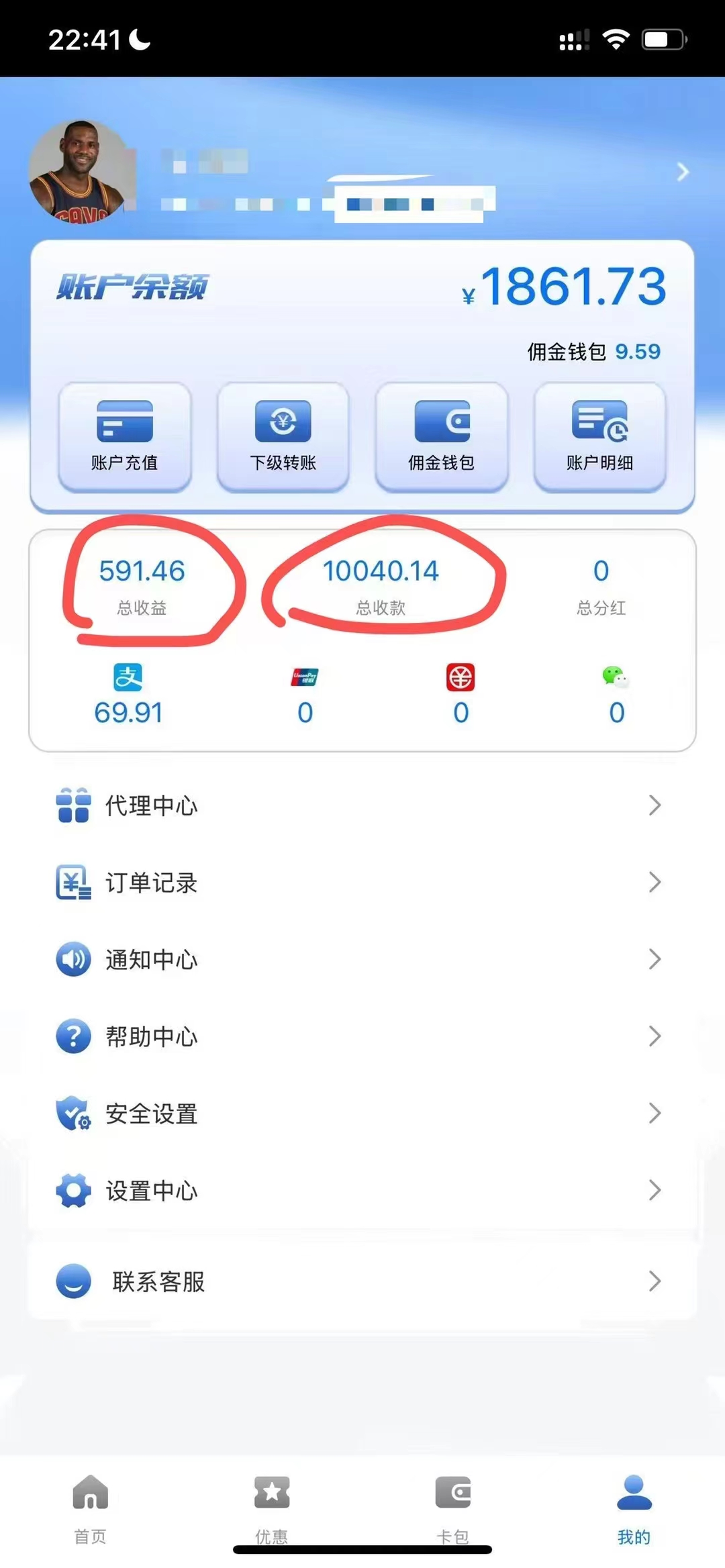Screen dimensions: 725x1568
Task: Select the 我的 tab
Action: [634, 1508]
